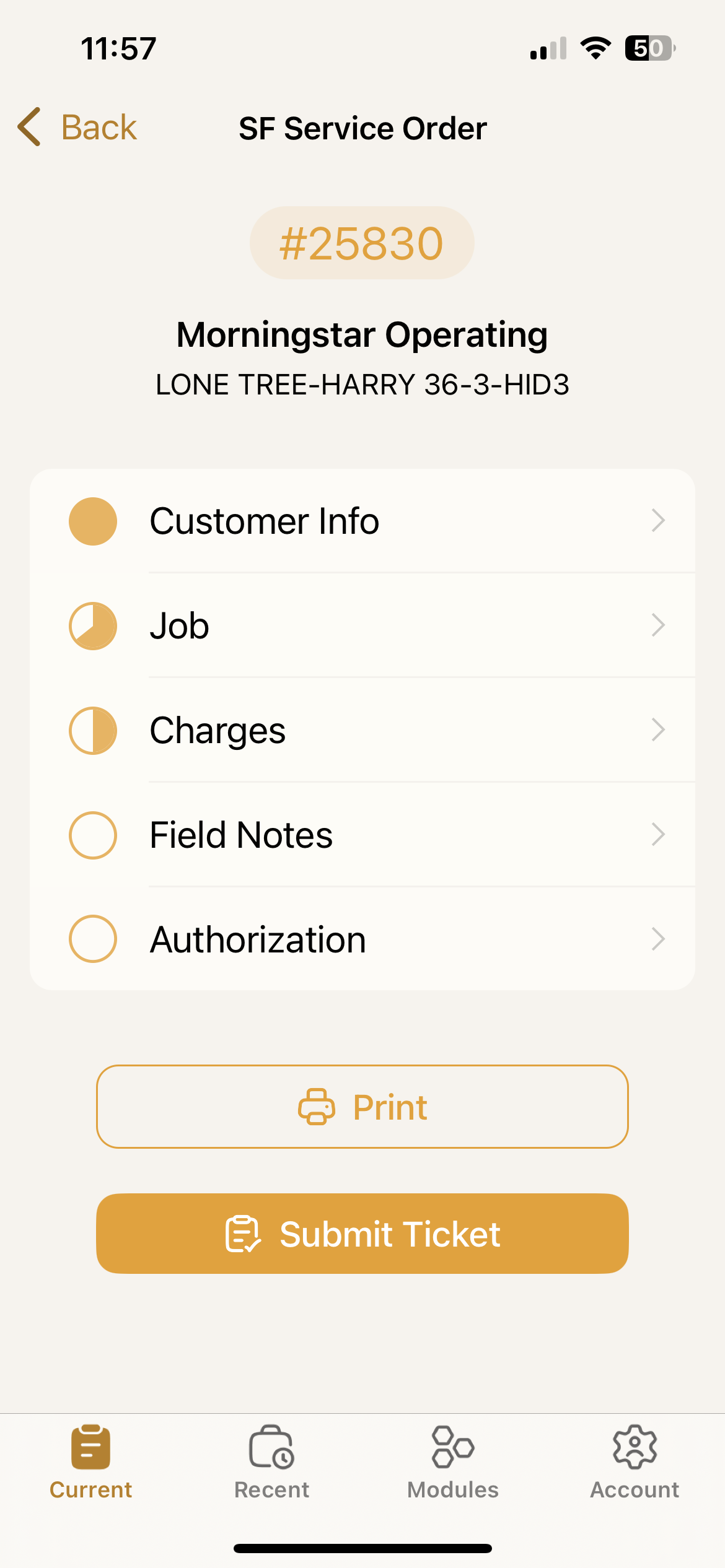
Task: Go to the Account tab
Action: (635, 1461)
